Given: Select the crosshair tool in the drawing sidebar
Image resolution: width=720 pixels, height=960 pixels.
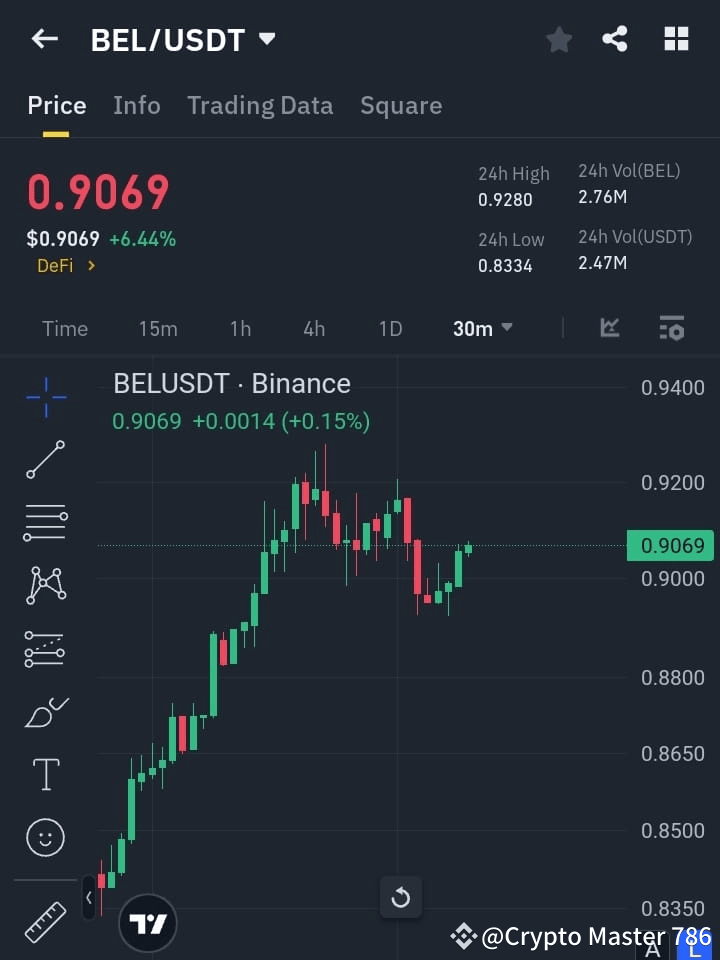Looking at the screenshot, I should click(45, 397).
